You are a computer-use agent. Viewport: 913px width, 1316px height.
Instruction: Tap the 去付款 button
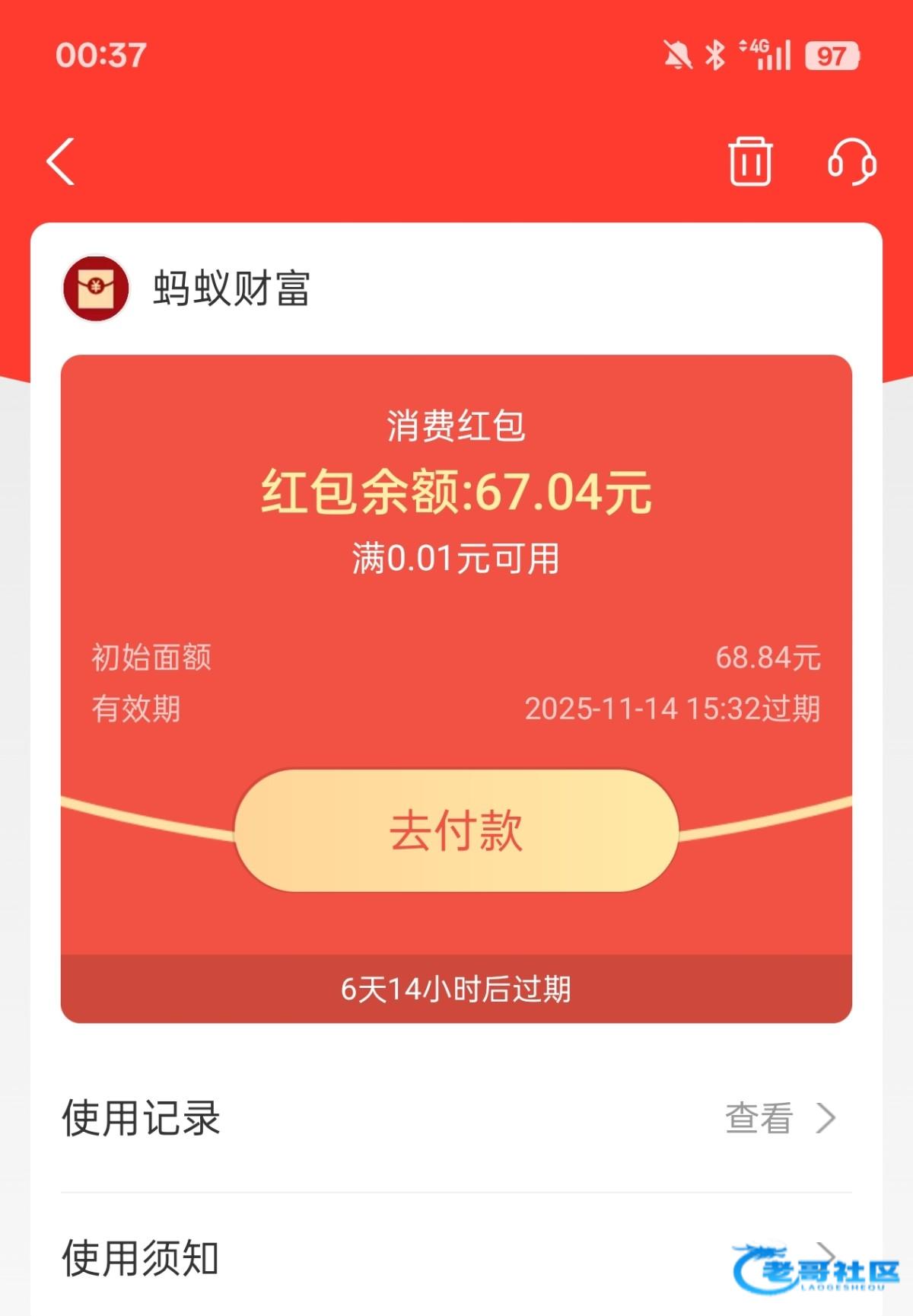pos(456,830)
